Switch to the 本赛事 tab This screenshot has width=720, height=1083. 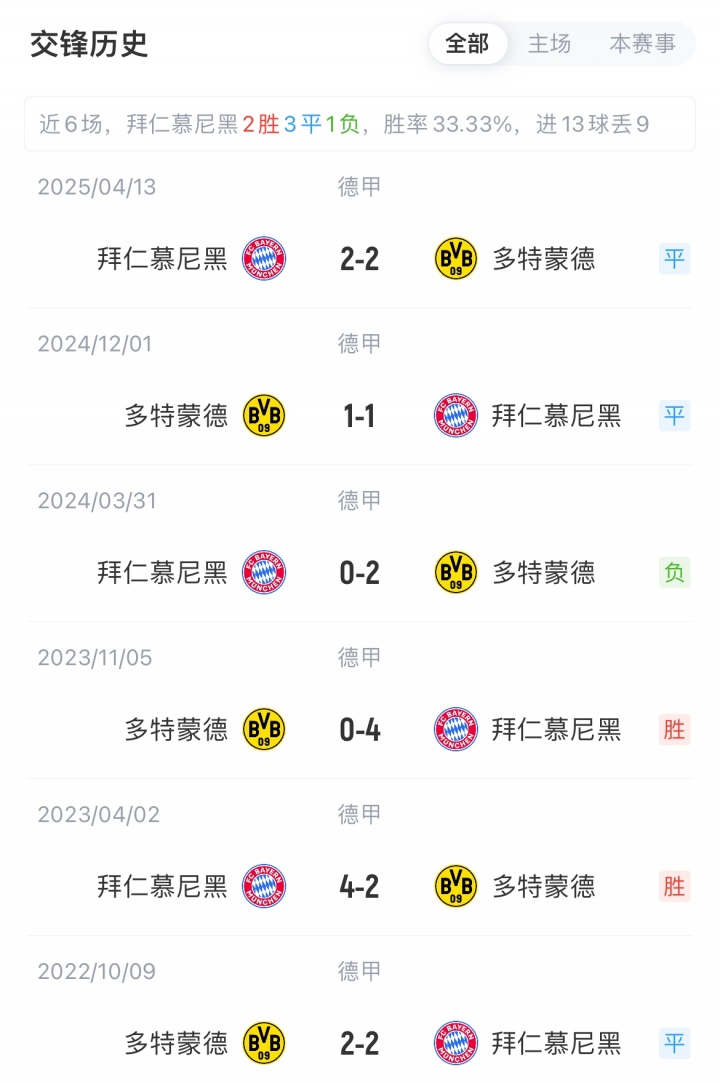(x=642, y=44)
